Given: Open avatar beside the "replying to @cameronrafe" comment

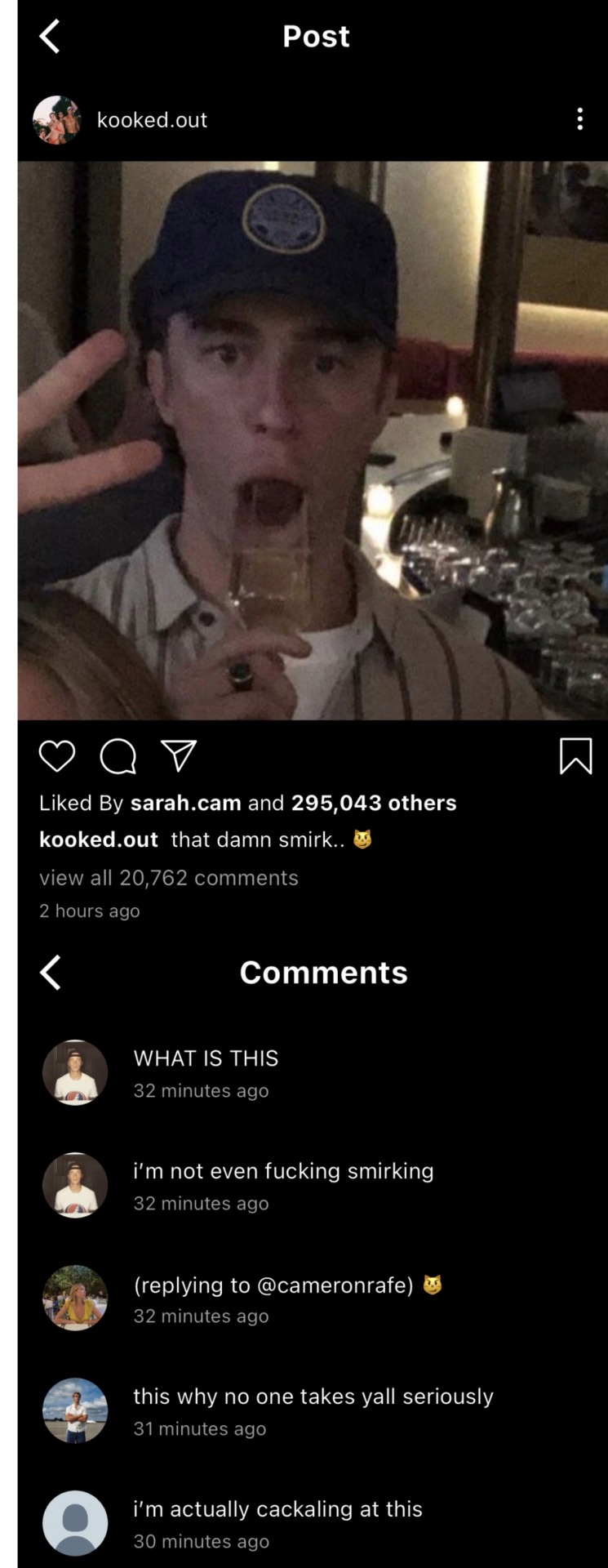Looking at the screenshot, I should click(x=75, y=1298).
